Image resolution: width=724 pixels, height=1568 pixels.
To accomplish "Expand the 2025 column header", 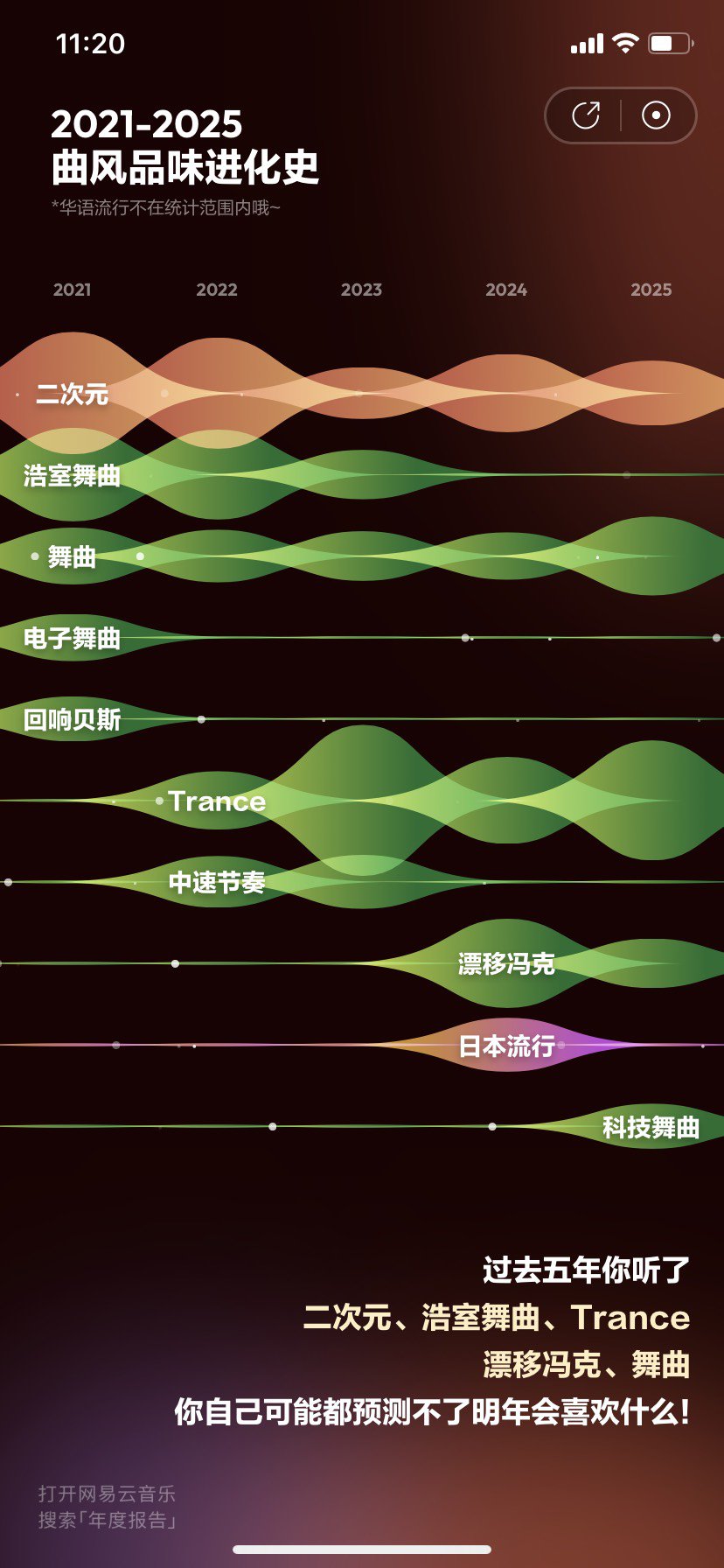I will pos(651,290).
